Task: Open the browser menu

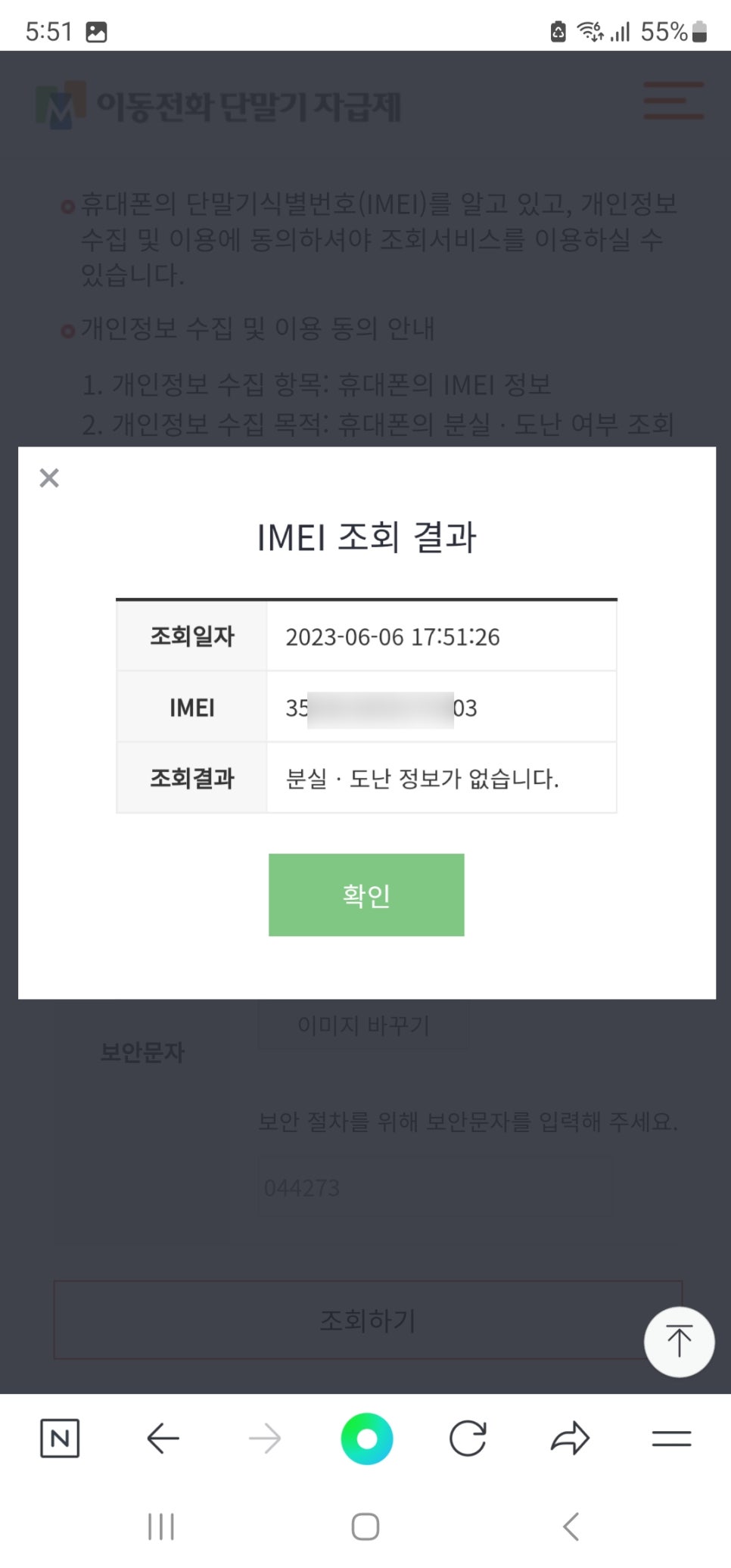Action: [672, 1438]
